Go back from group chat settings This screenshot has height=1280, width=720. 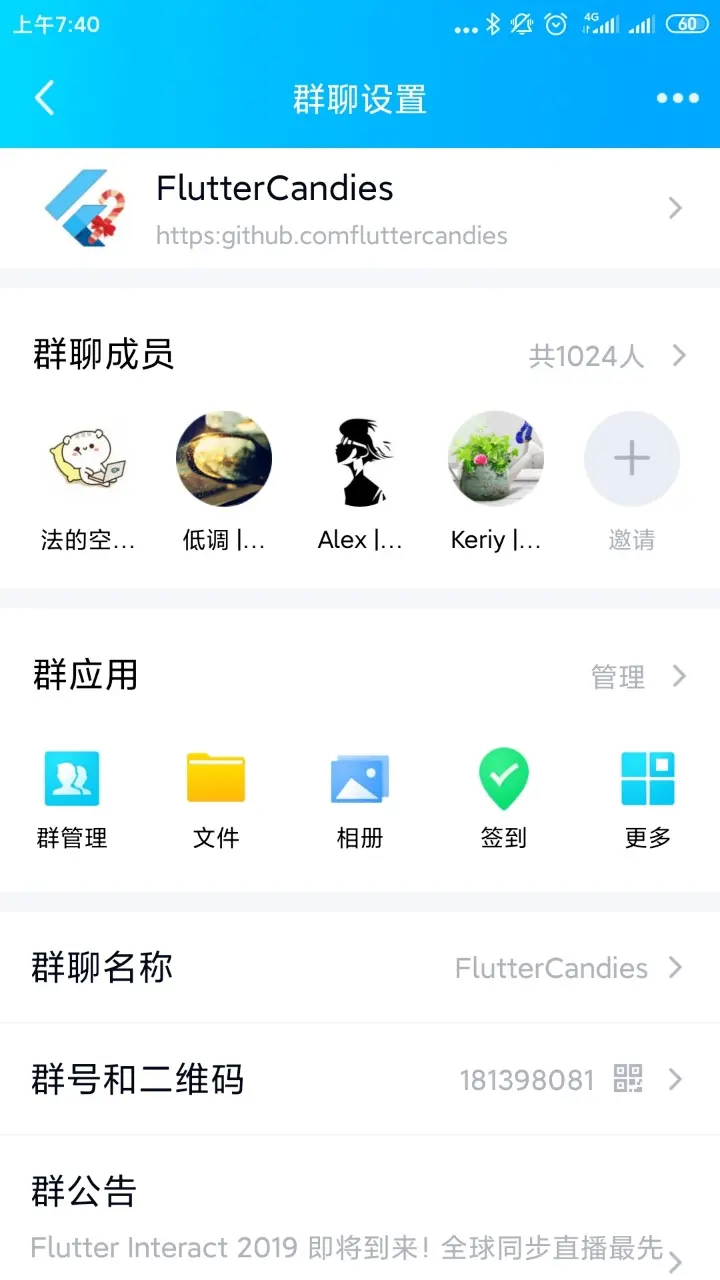pyautogui.click(x=45, y=98)
